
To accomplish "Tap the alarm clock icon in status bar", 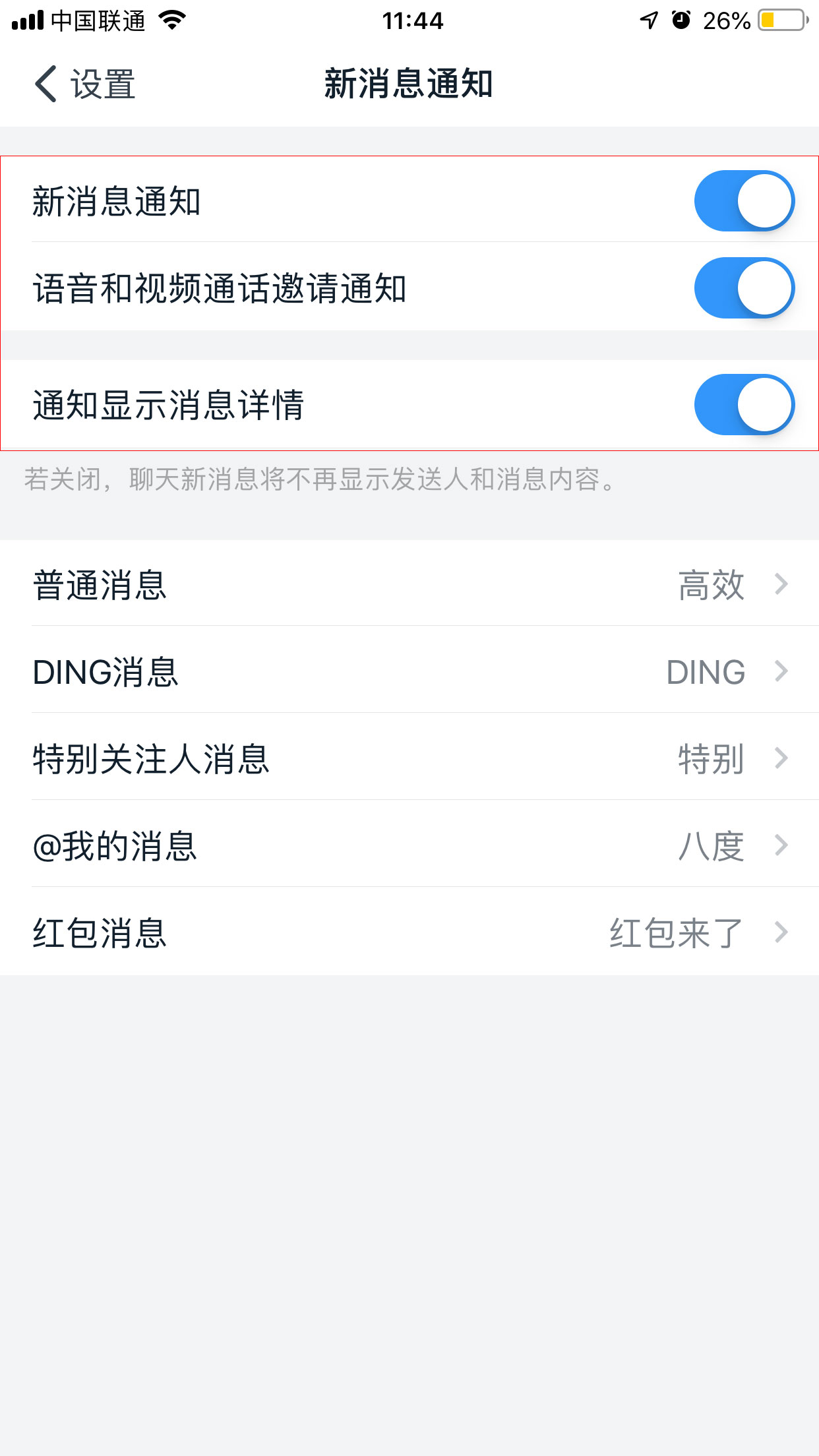I will [681, 20].
